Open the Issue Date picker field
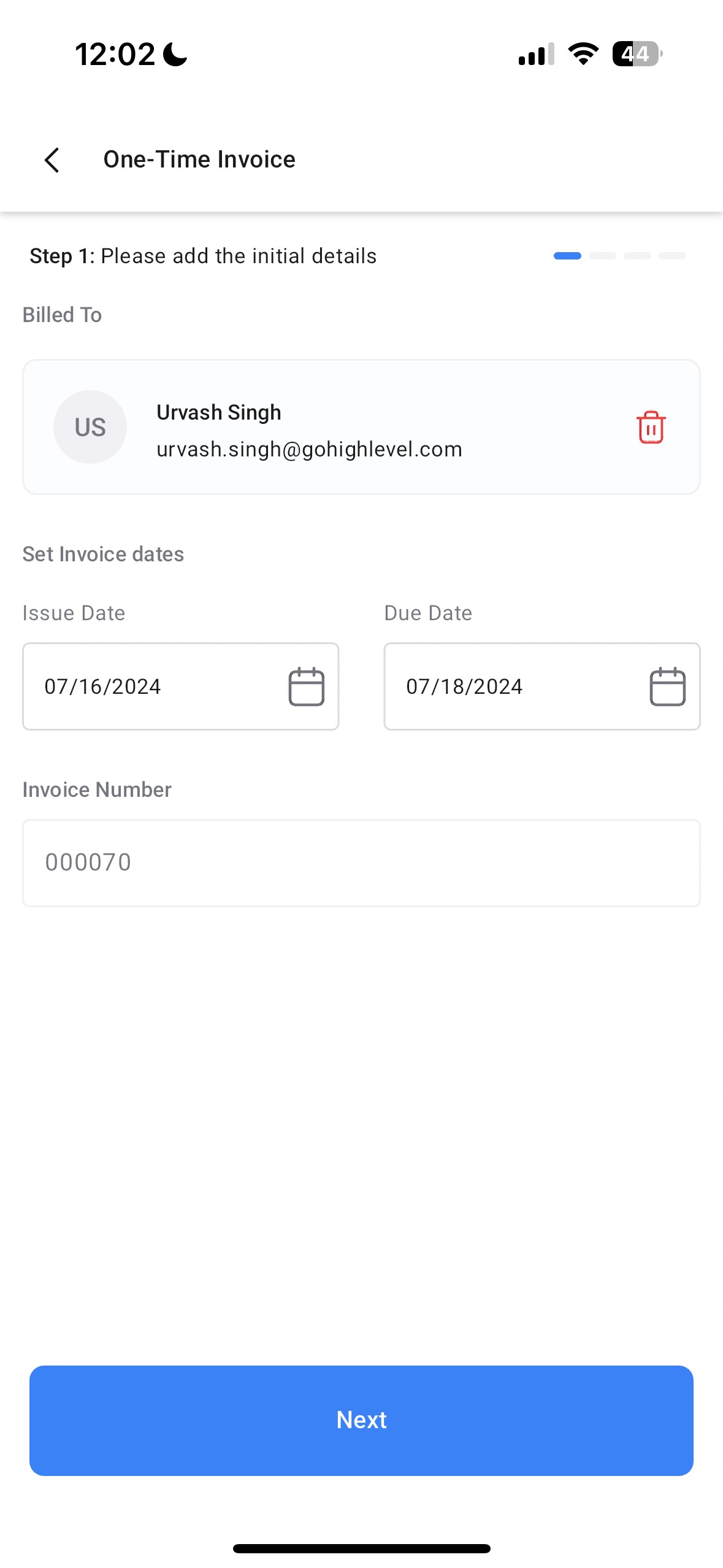Image resolution: width=723 pixels, height=1568 pixels. pyautogui.click(x=180, y=686)
